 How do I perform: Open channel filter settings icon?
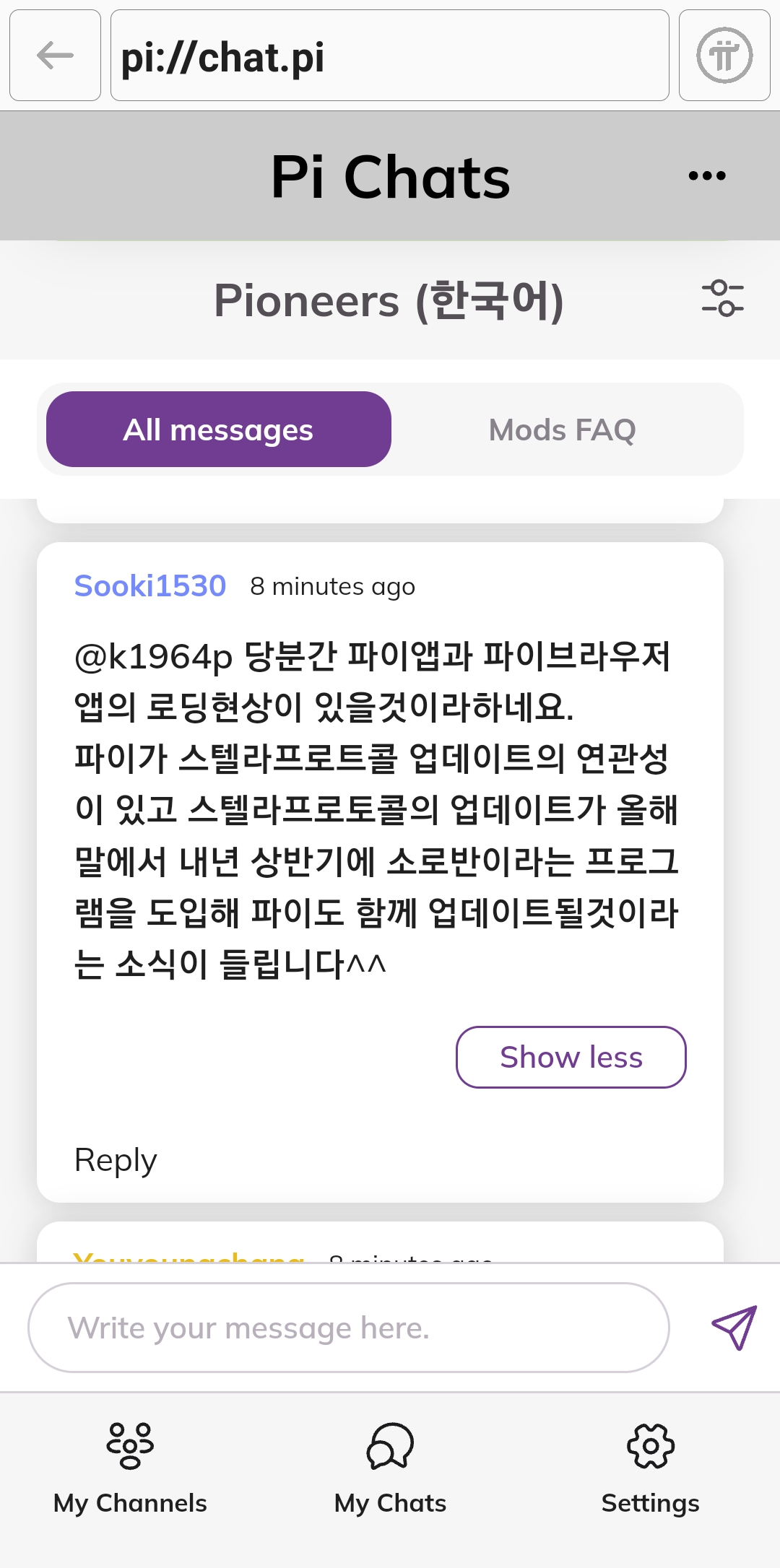click(722, 299)
